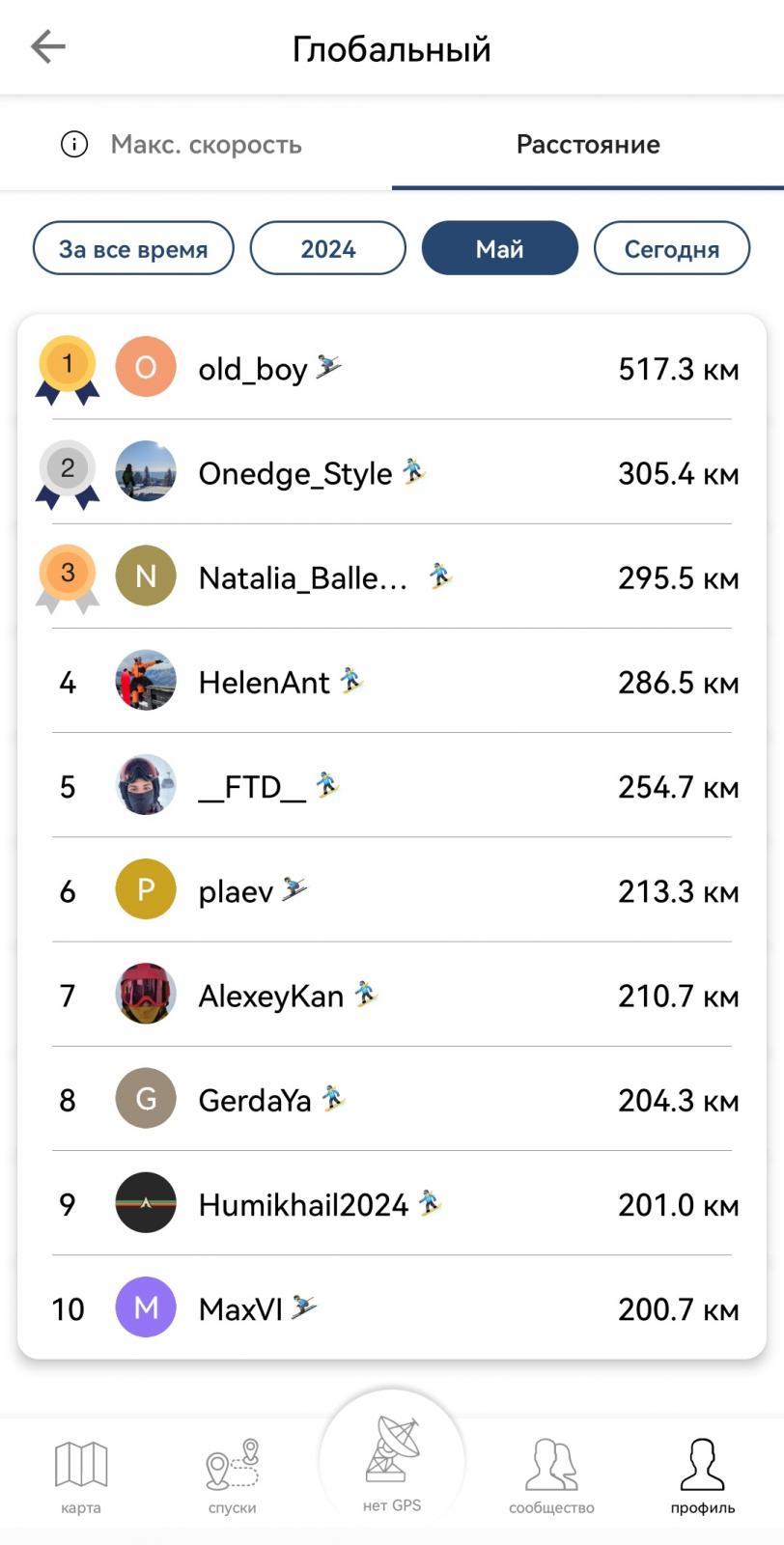Filter the leaderboard by Сегодня
784x1545 pixels.
coord(672,248)
